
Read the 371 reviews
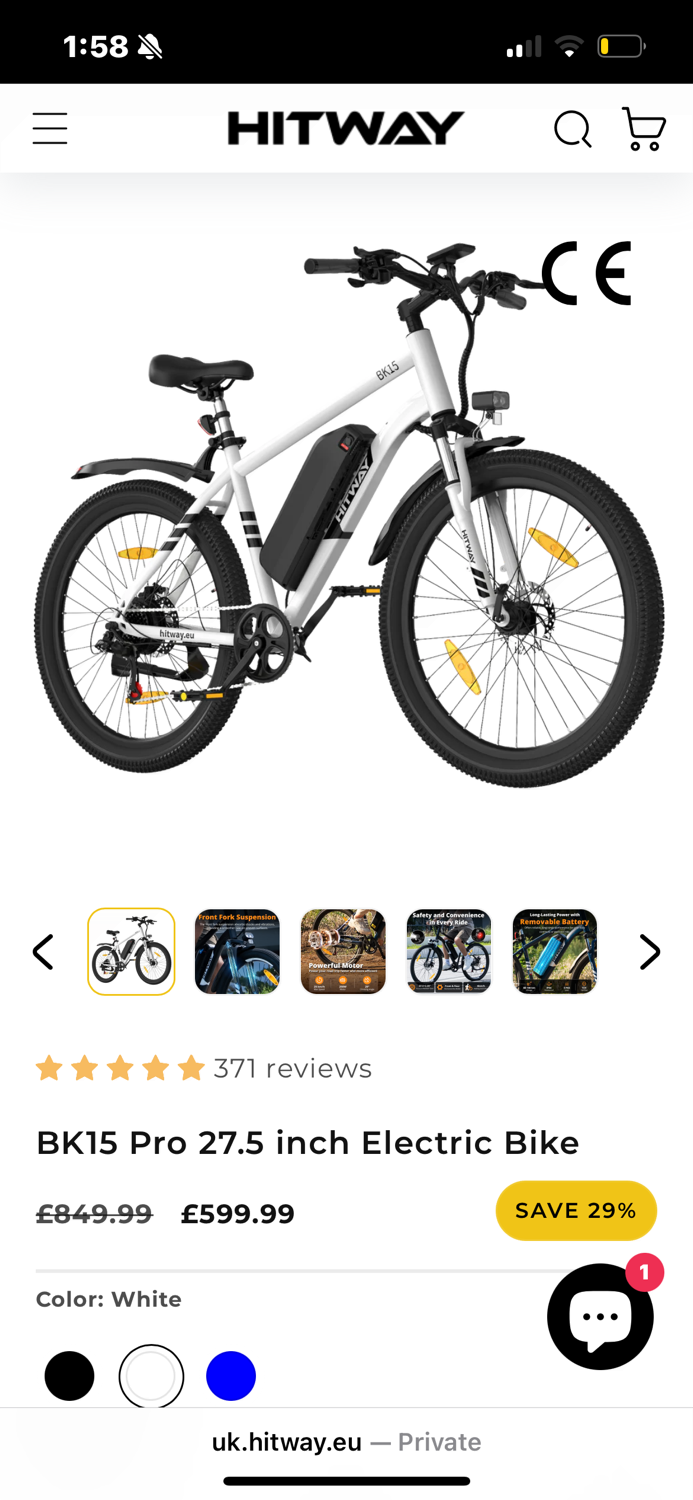[x=292, y=1069]
